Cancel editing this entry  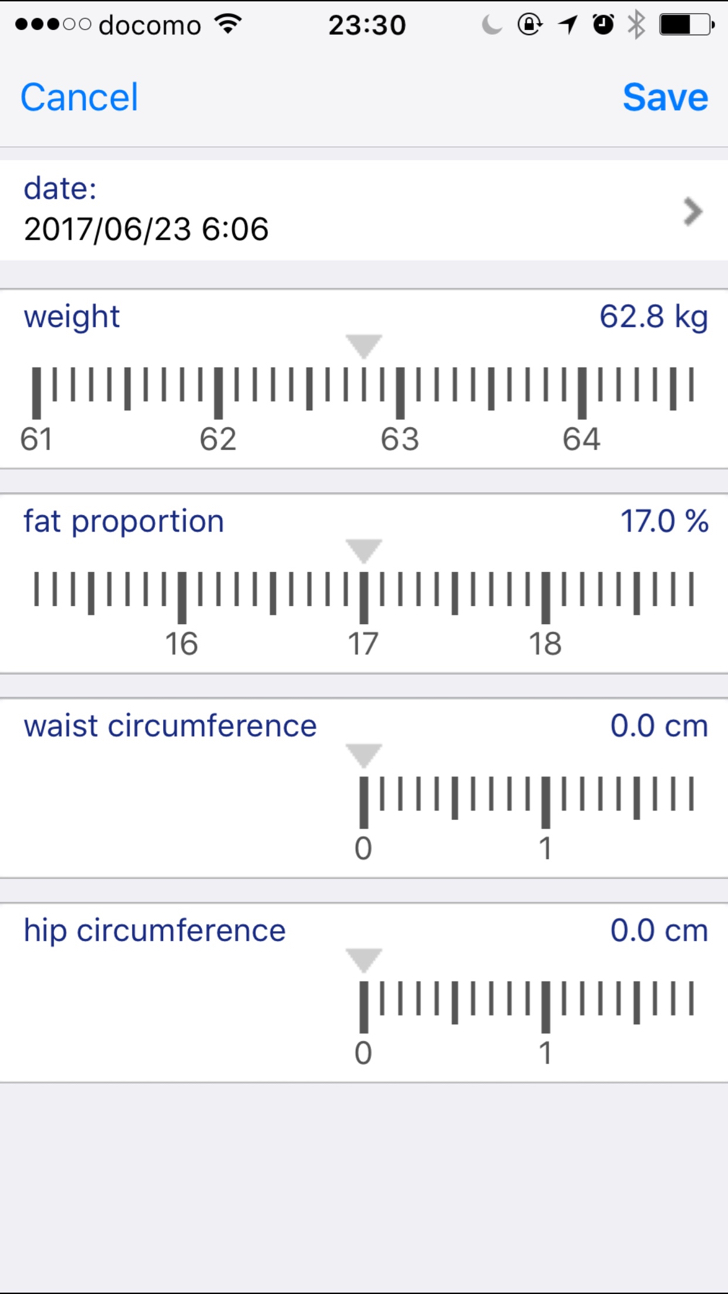pos(79,97)
